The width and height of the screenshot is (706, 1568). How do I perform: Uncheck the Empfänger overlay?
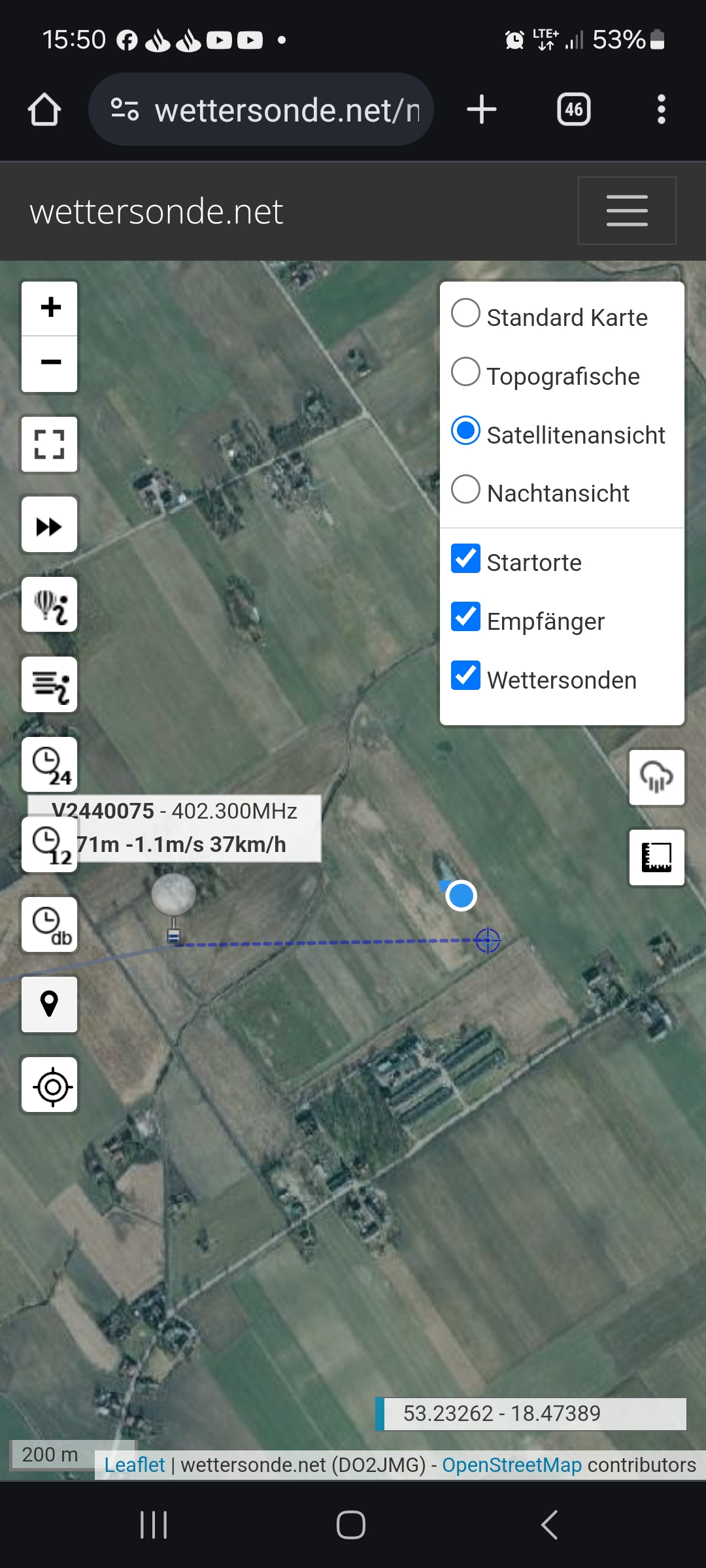pyautogui.click(x=465, y=617)
